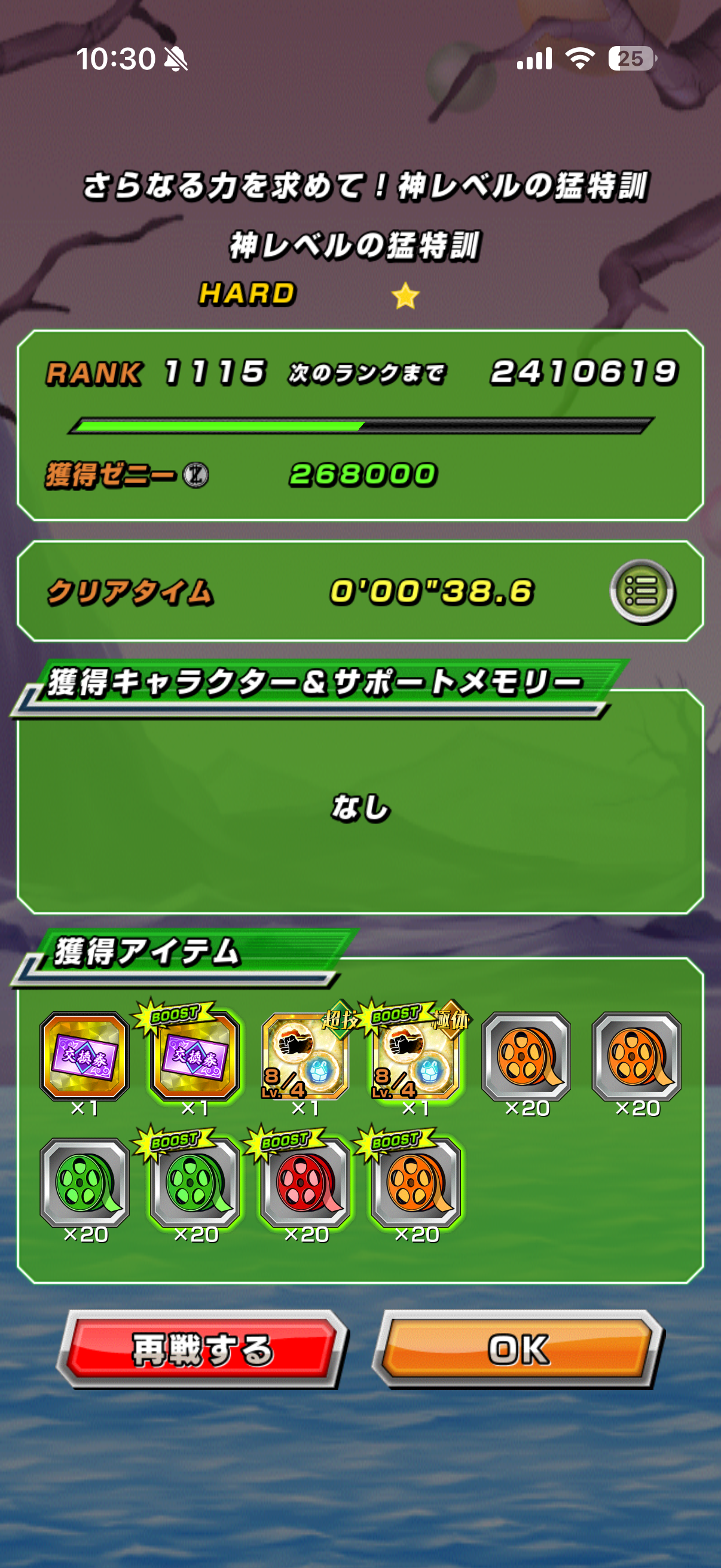Open the clear time details list icon
The height and width of the screenshot is (1568, 721).
(x=642, y=591)
